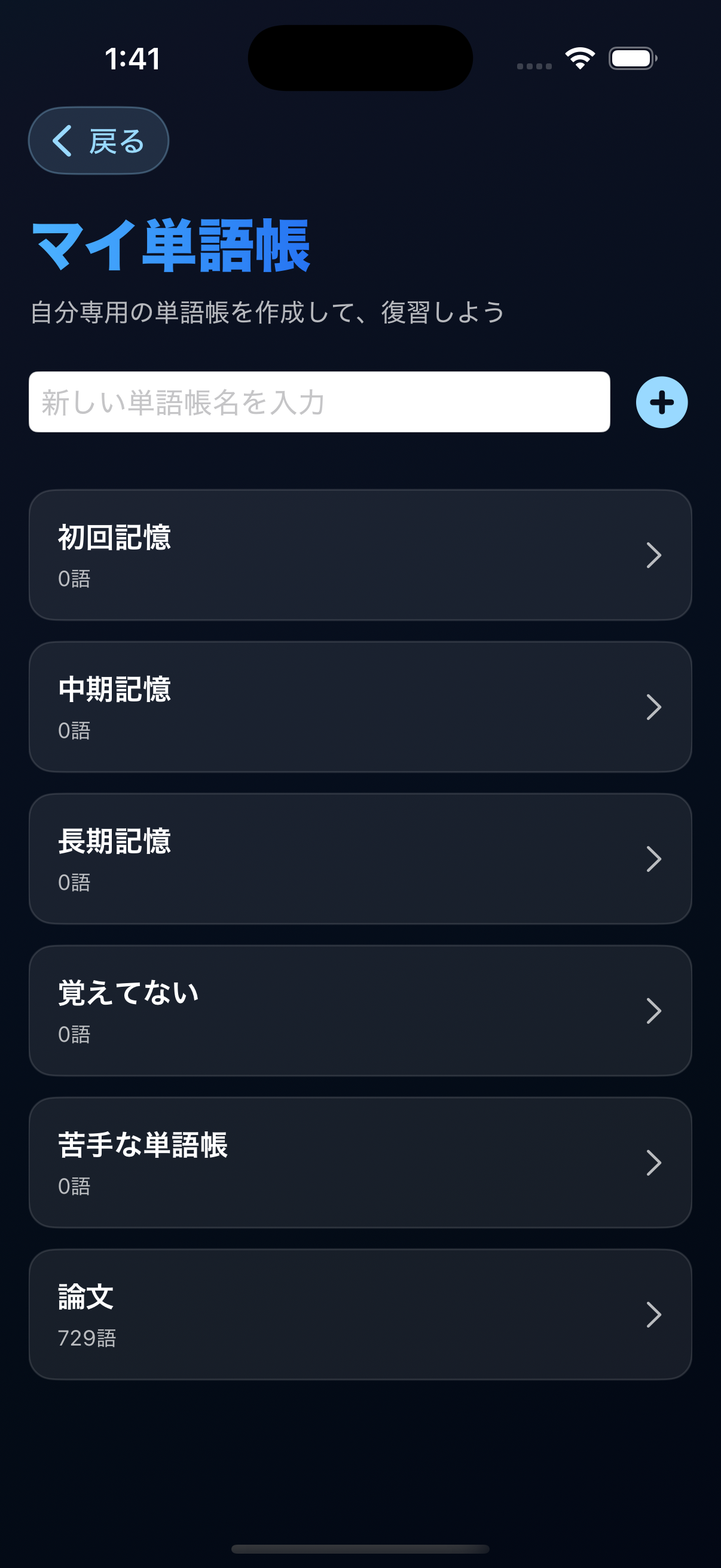This screenshot has height=1568, width=721.
Task: Tap the back chevron icon
Action: coord(63,140)
